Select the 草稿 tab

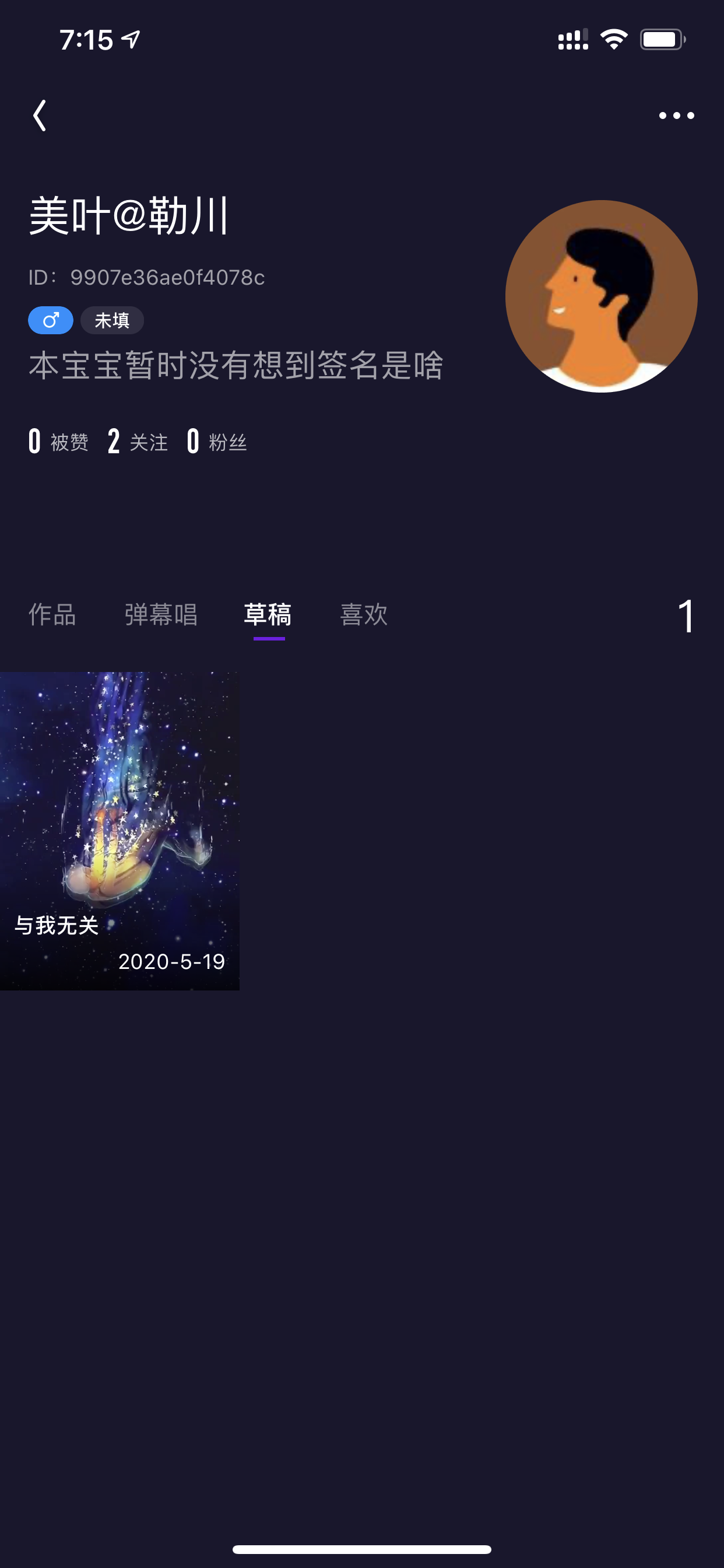pos(268,615)
